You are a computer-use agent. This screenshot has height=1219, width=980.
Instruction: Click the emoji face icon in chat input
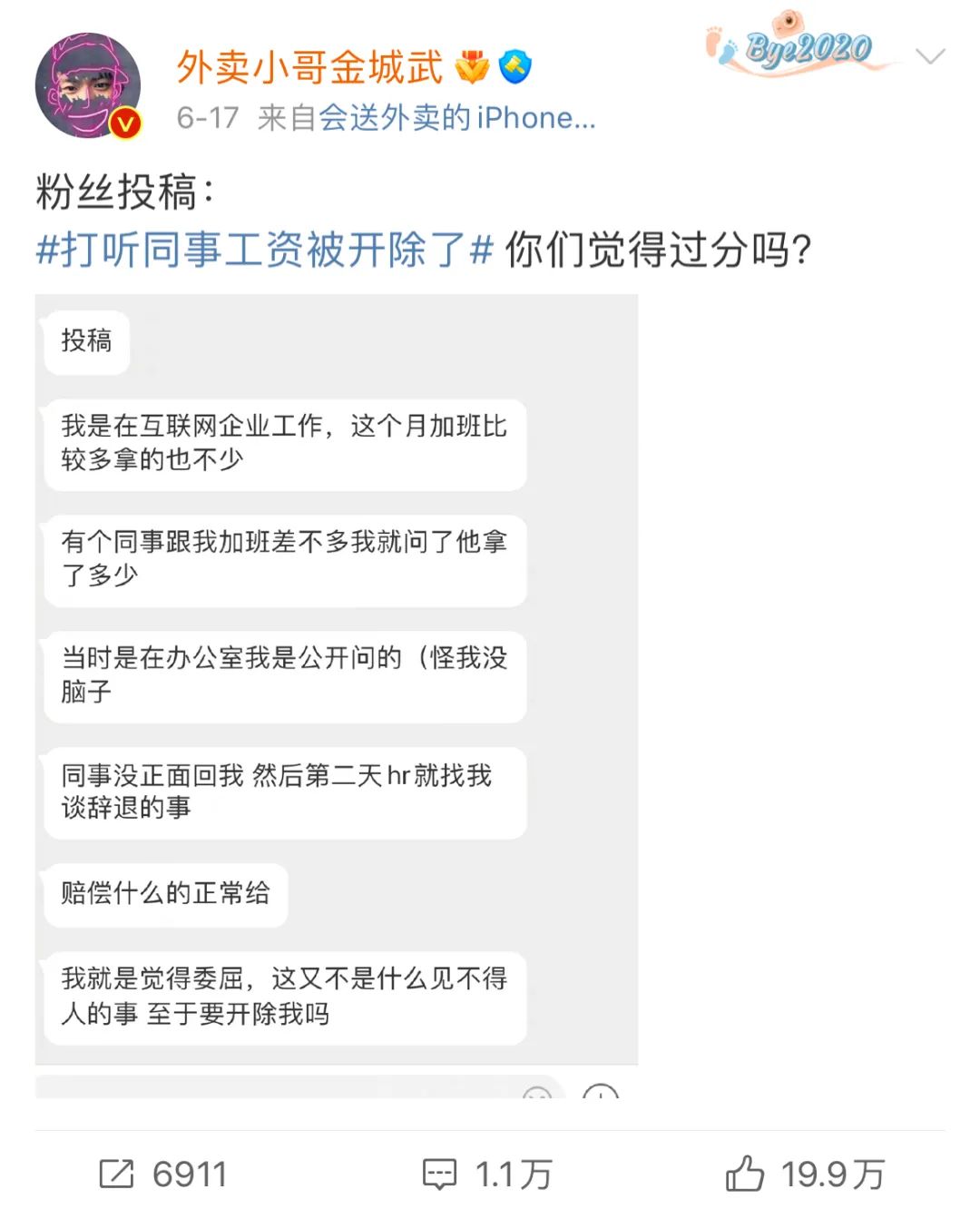[x=536, y=1098]
